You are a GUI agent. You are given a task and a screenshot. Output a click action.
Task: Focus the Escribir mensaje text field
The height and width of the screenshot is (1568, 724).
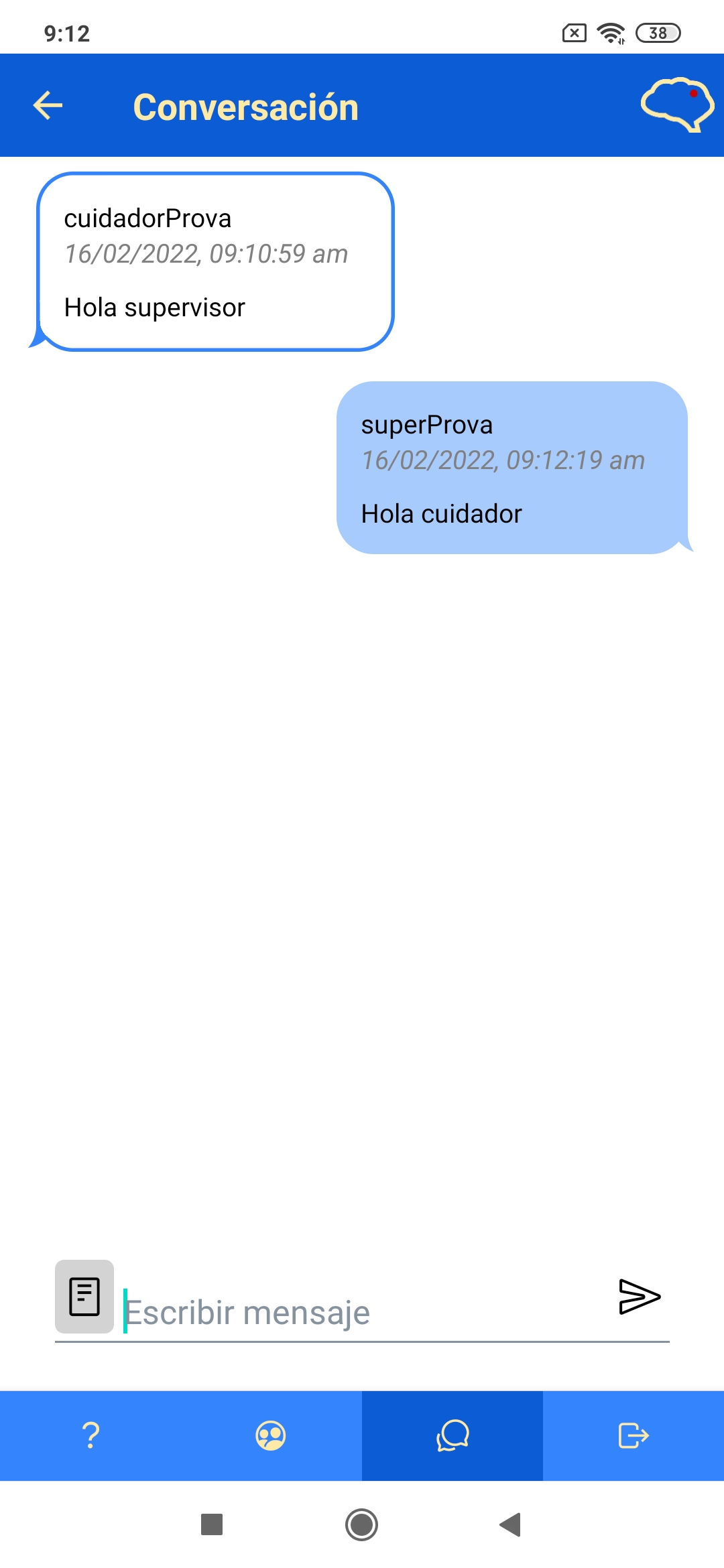coord(362,1312)
